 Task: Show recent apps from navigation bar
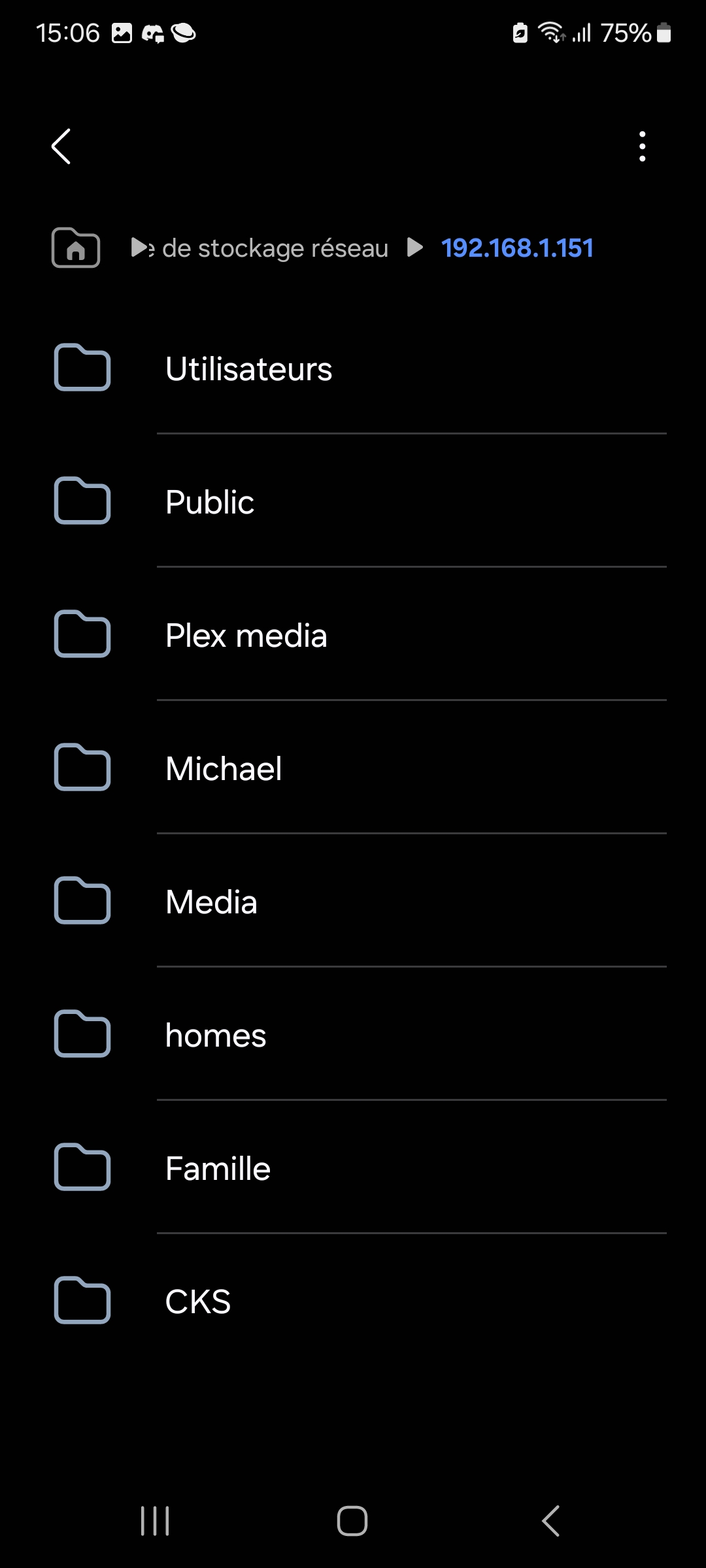coord(155,1521)
